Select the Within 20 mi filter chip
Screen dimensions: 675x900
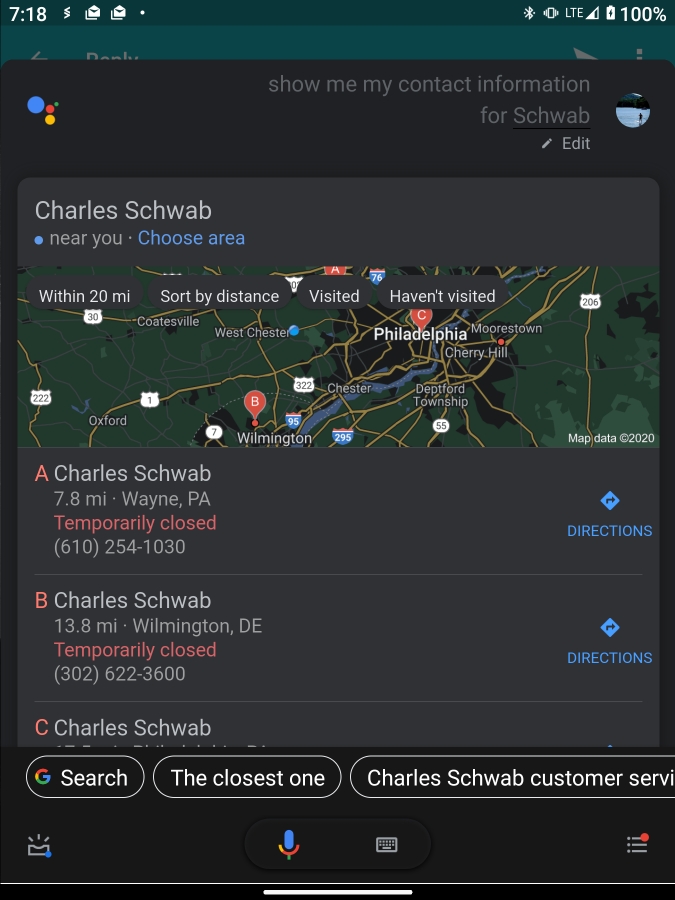click(85, 296)
